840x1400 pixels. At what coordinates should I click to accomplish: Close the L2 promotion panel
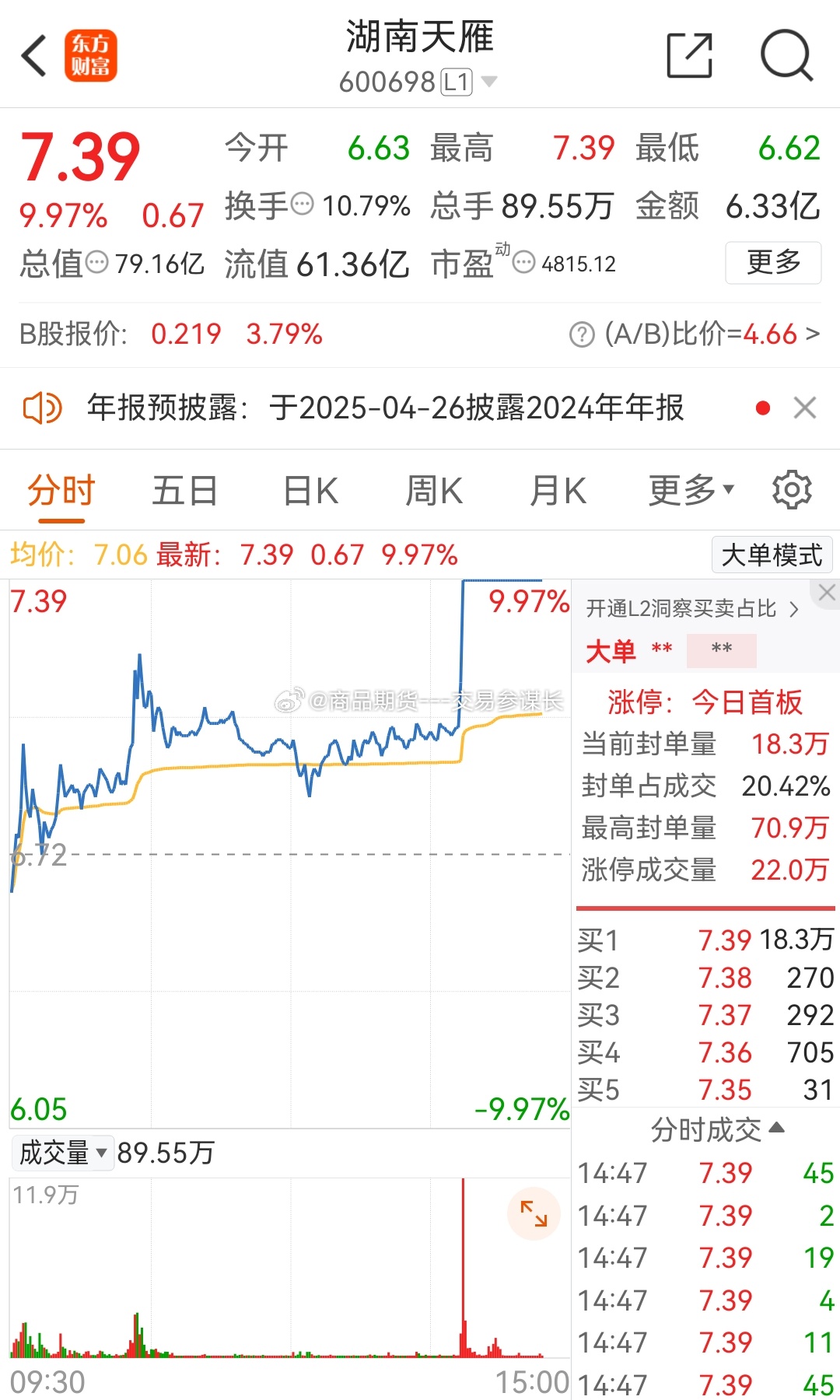(826, 593)
